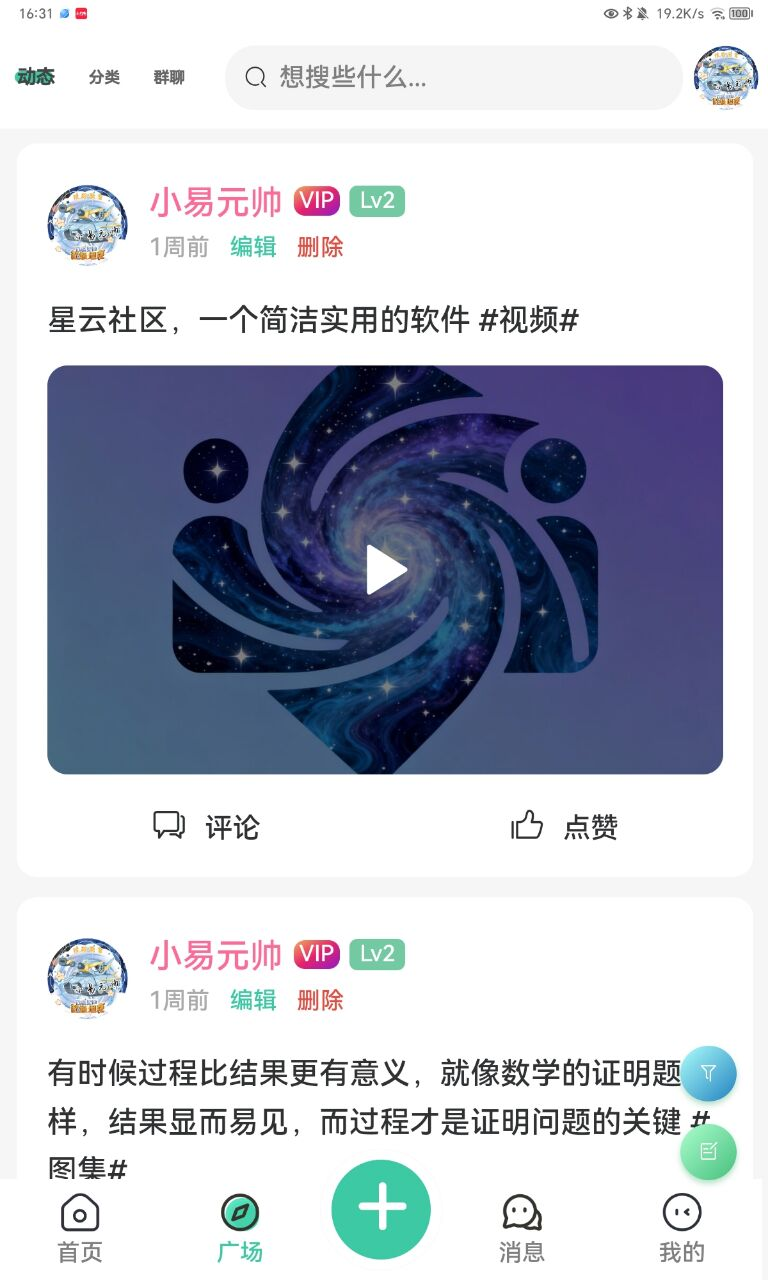Tap the floating filter icon on the right
Image resolution: width=768 pixels, height=1280 pixels.
click(x=708, y=1073)
